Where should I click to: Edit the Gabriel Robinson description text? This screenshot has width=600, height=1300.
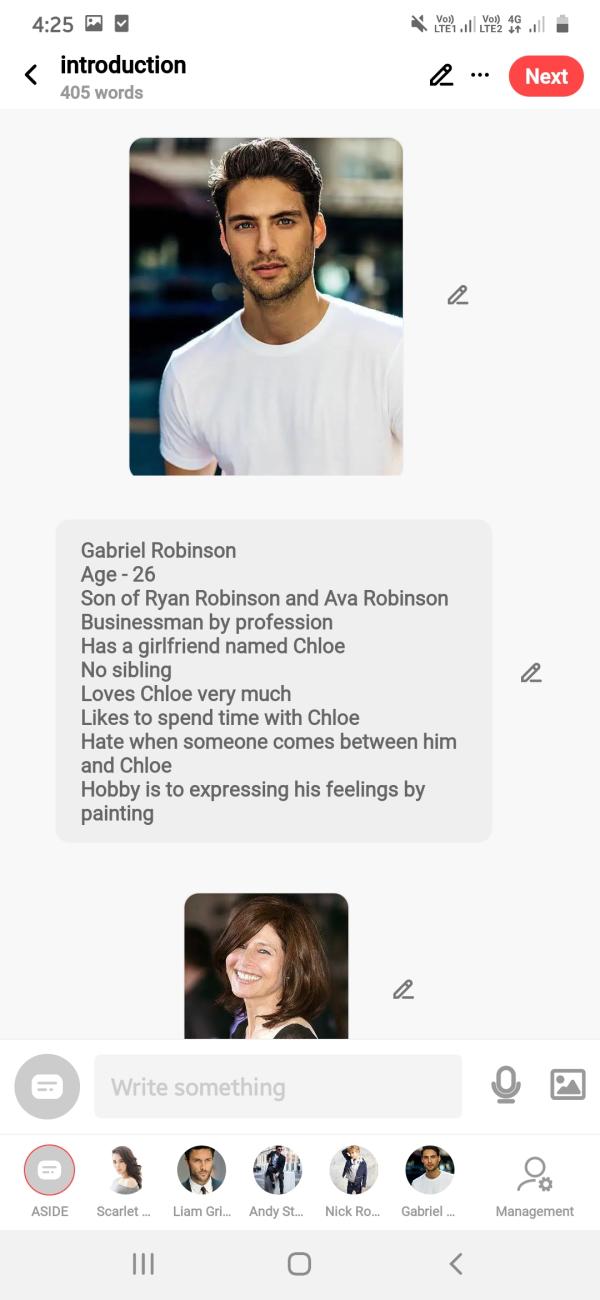click(531, 673)
